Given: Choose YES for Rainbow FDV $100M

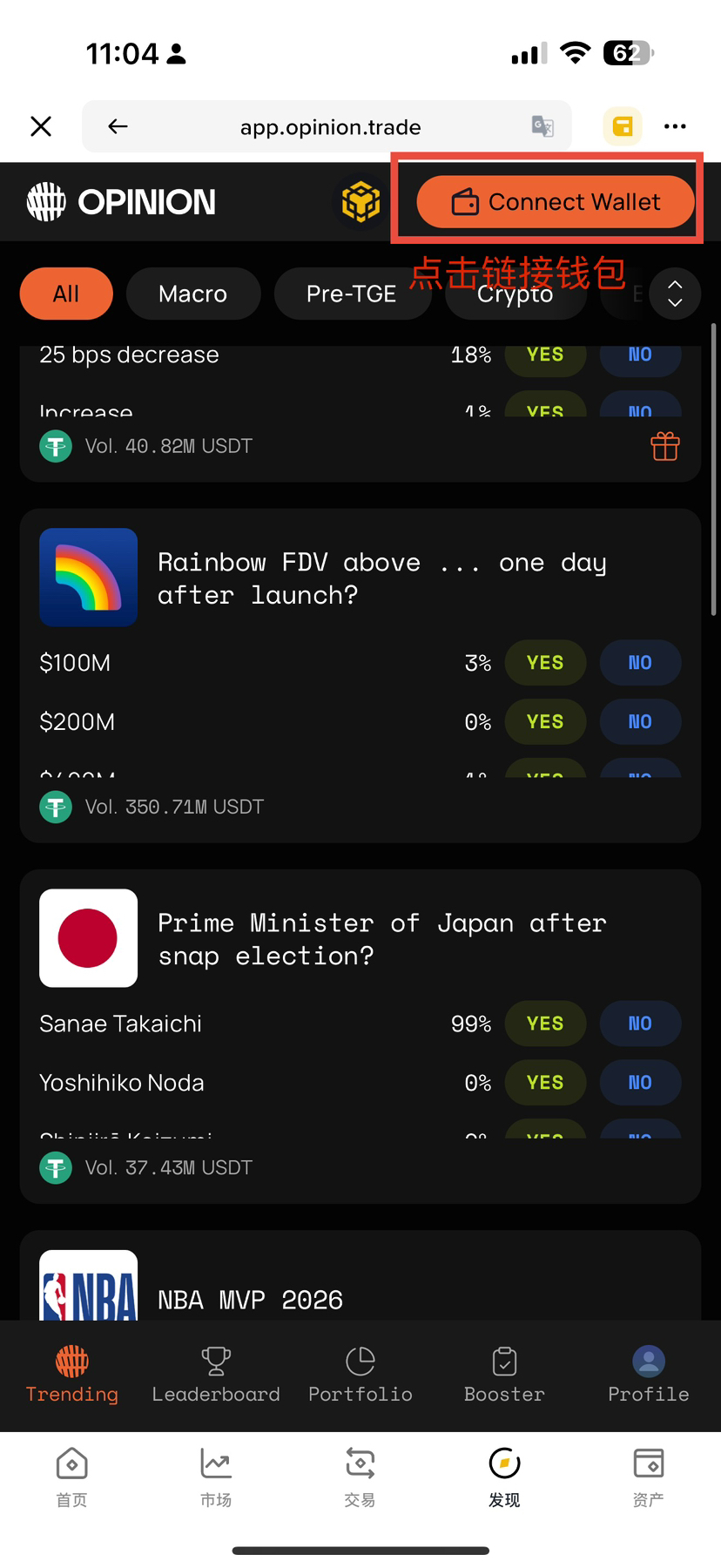Looking at the screenshot, I should [545, 663].
